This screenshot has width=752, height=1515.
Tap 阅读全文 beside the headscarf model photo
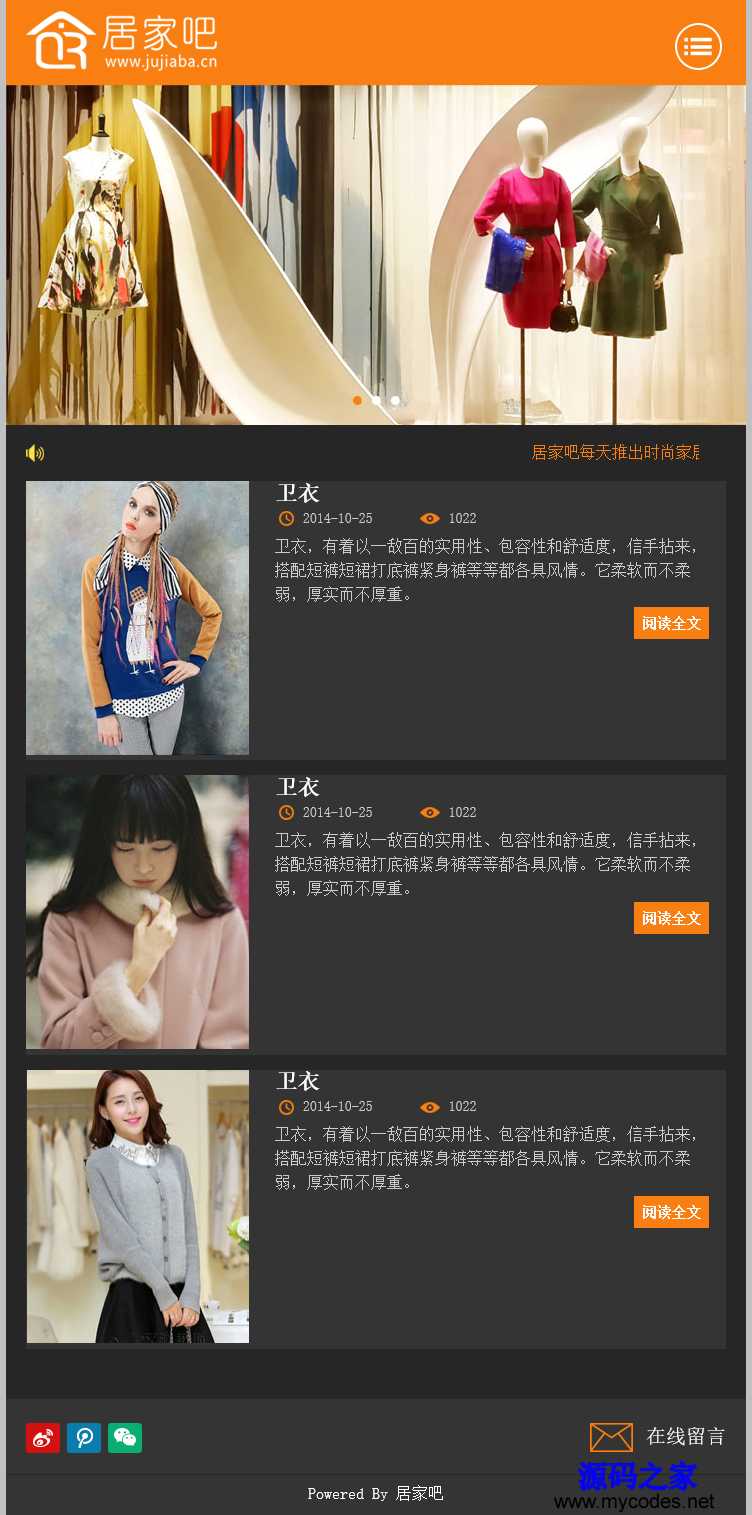pyautogui.click(x=671, y=623)
